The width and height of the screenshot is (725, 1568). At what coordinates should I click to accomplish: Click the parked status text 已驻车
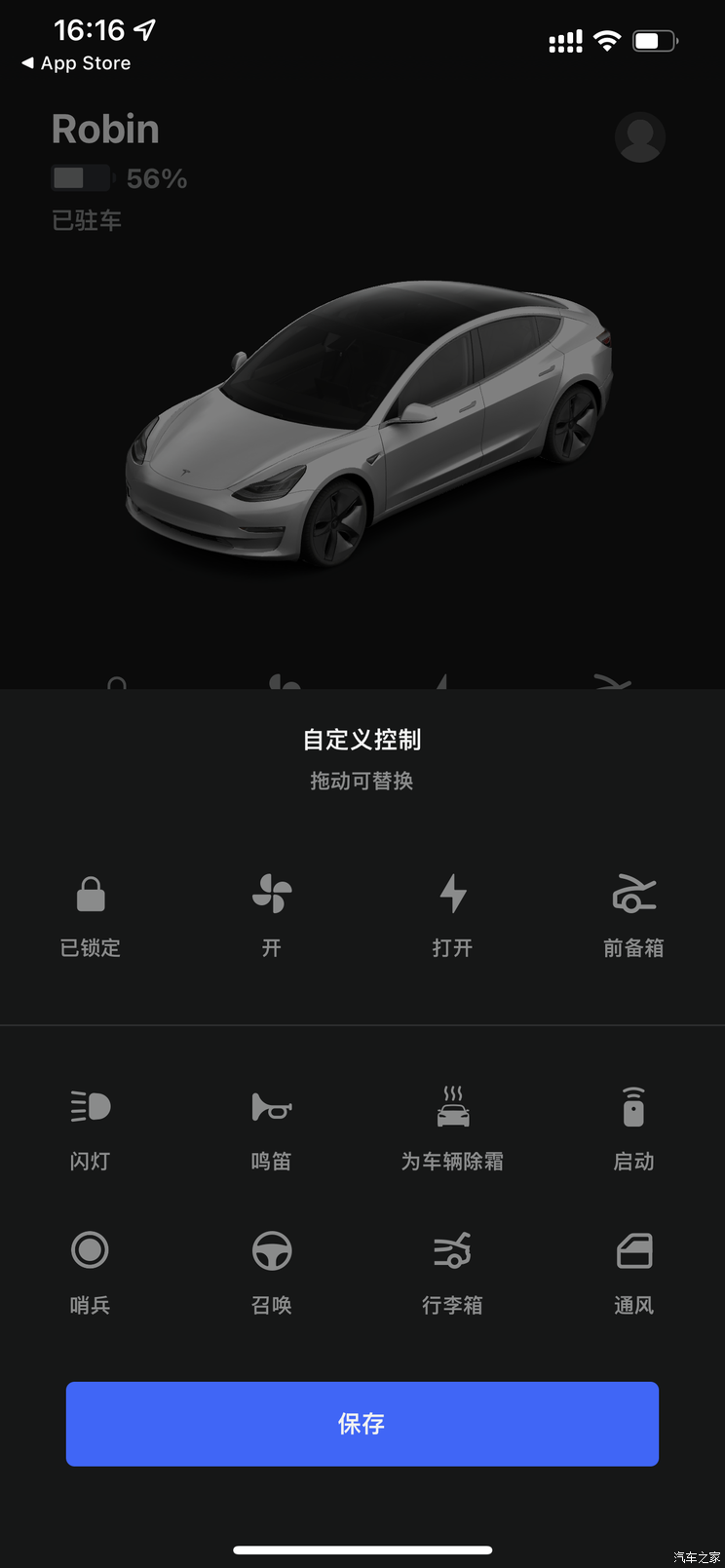coord(86,220)
